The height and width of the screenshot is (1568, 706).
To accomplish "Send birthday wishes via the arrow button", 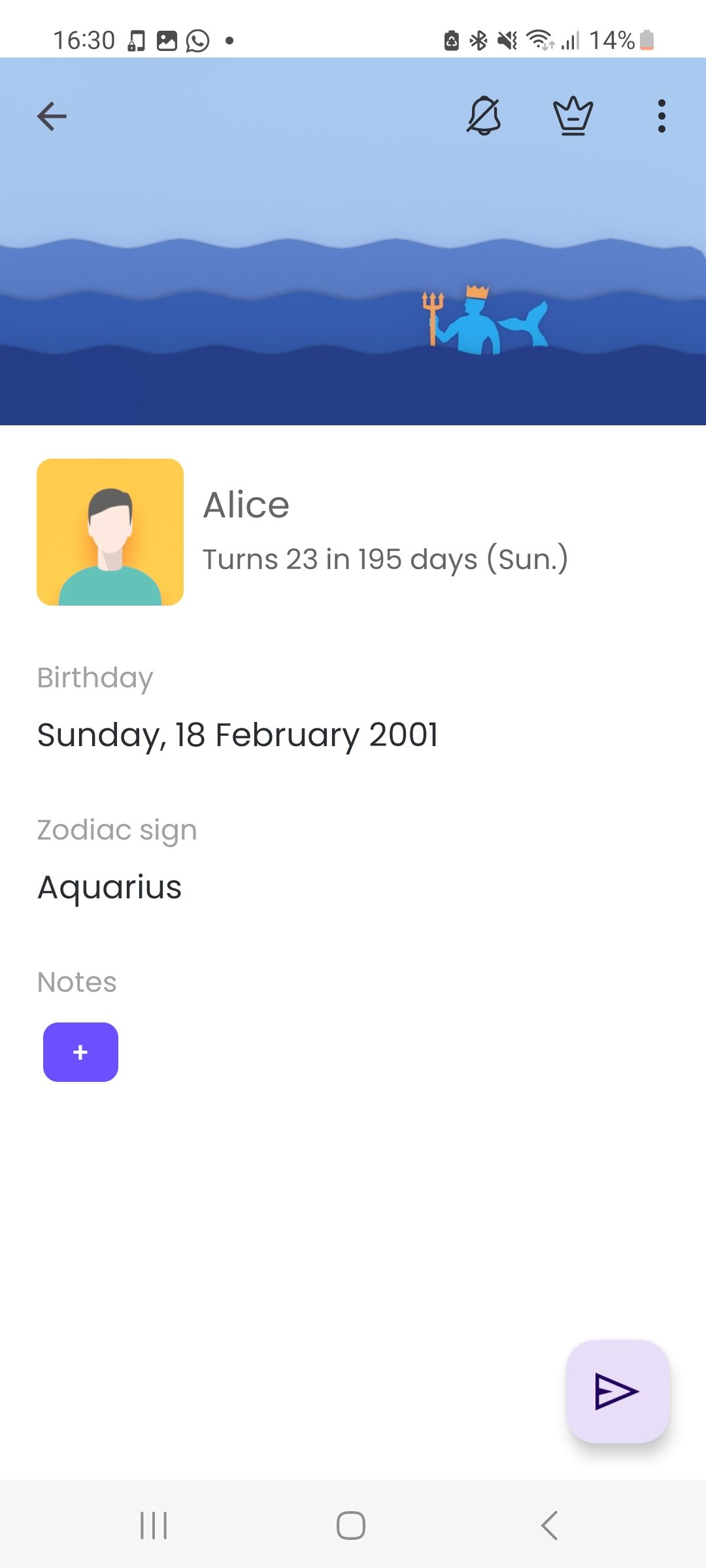I will [617, 1391].
